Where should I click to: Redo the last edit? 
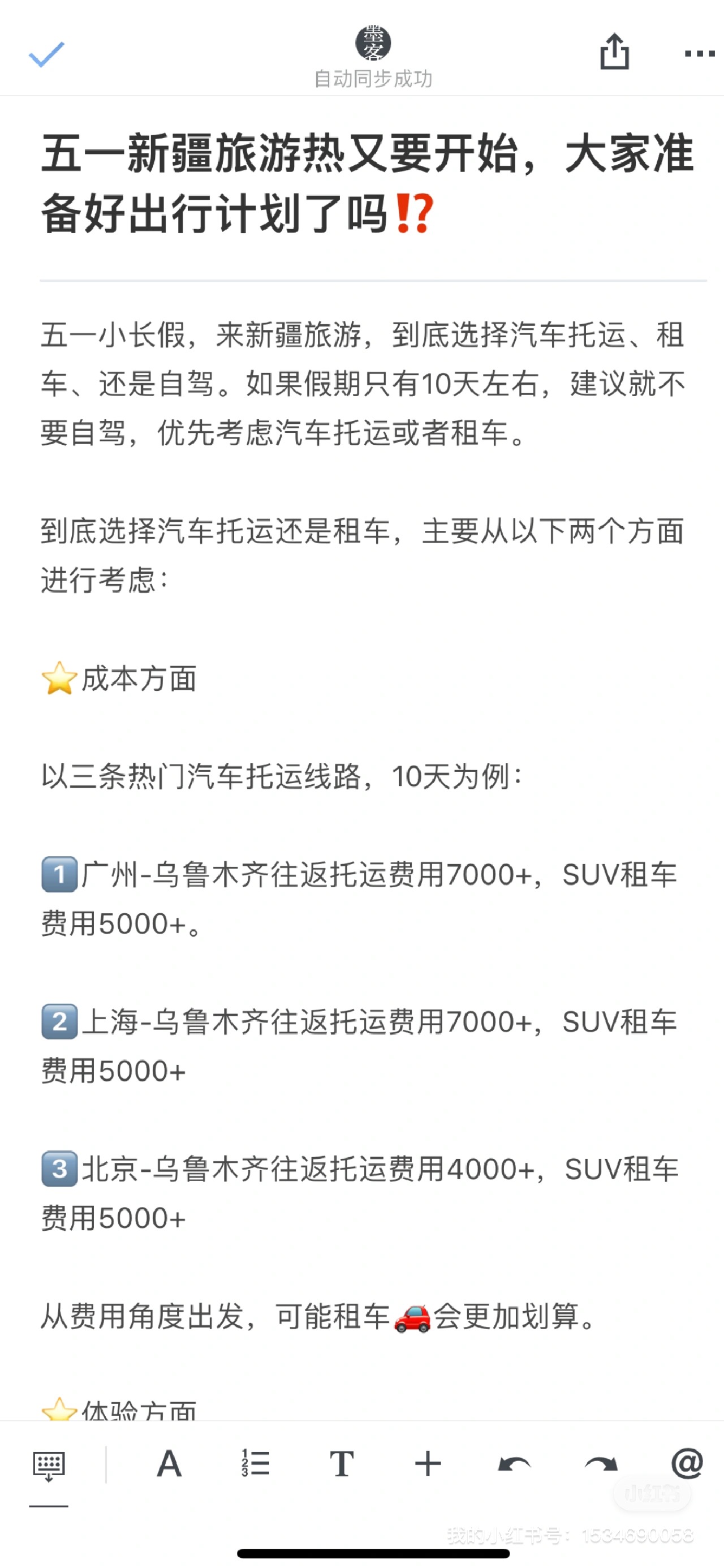pos(601,1463)
